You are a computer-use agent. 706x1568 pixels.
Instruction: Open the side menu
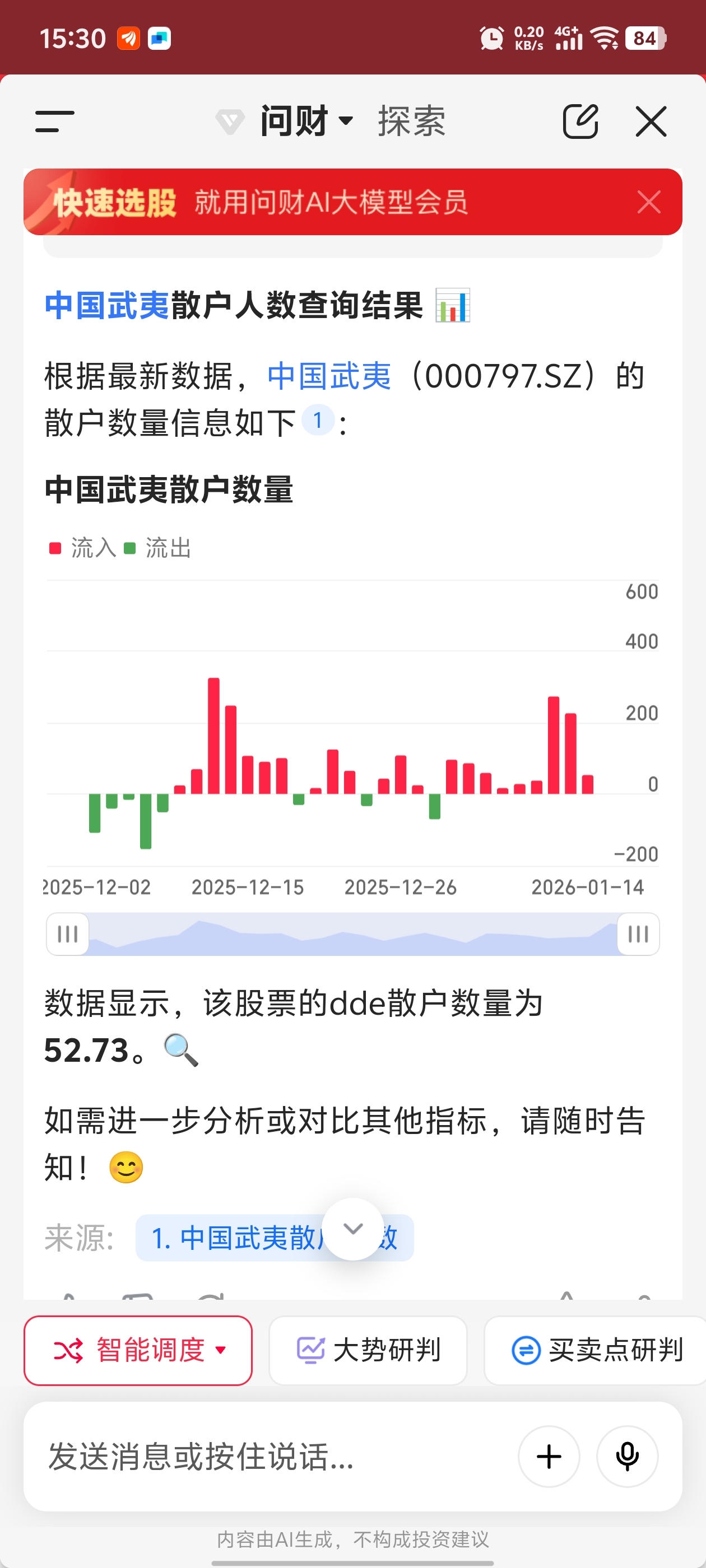tap(55, 121)
